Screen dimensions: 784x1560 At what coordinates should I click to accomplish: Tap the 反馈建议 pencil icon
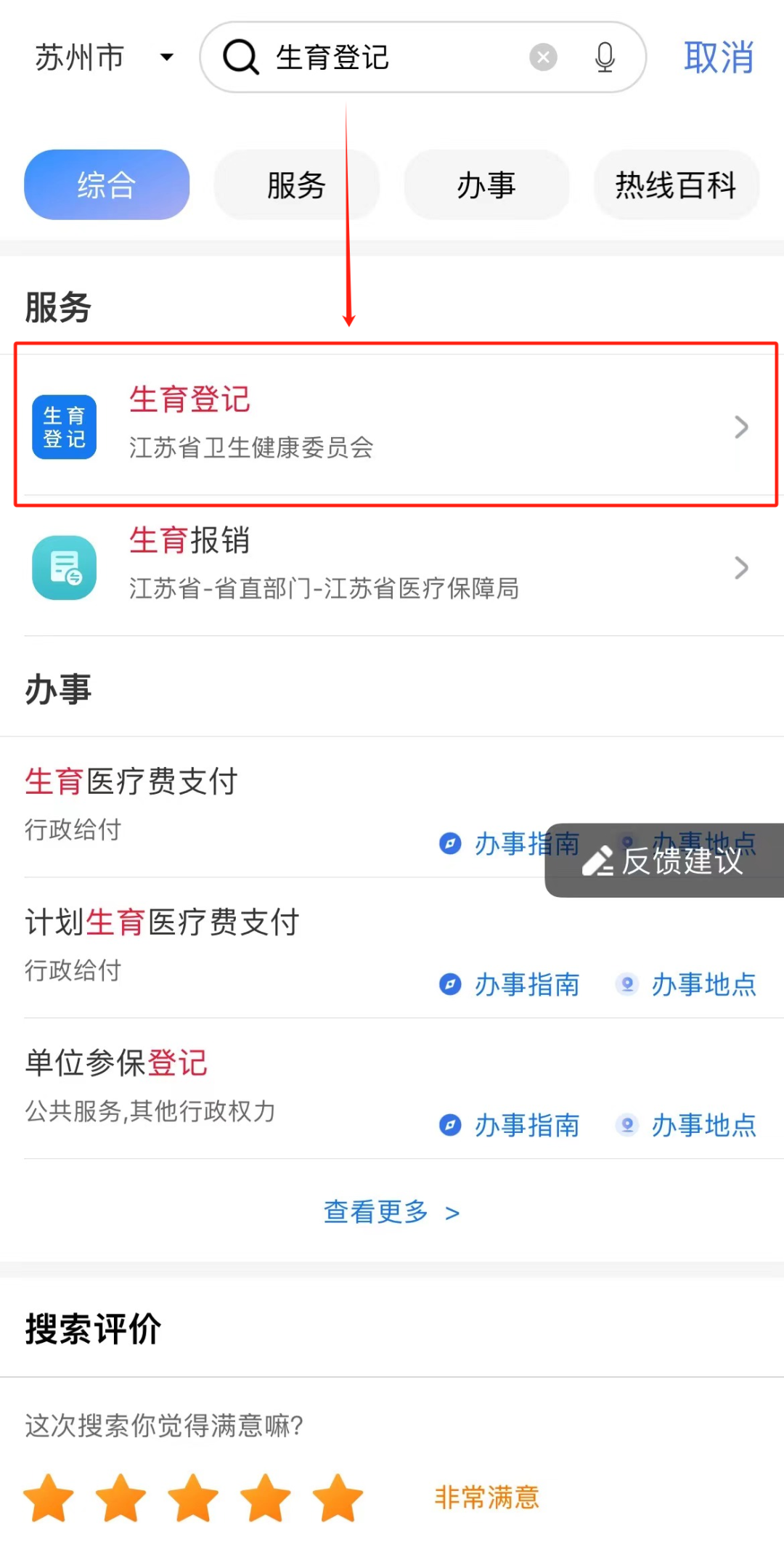coord(598,863)
